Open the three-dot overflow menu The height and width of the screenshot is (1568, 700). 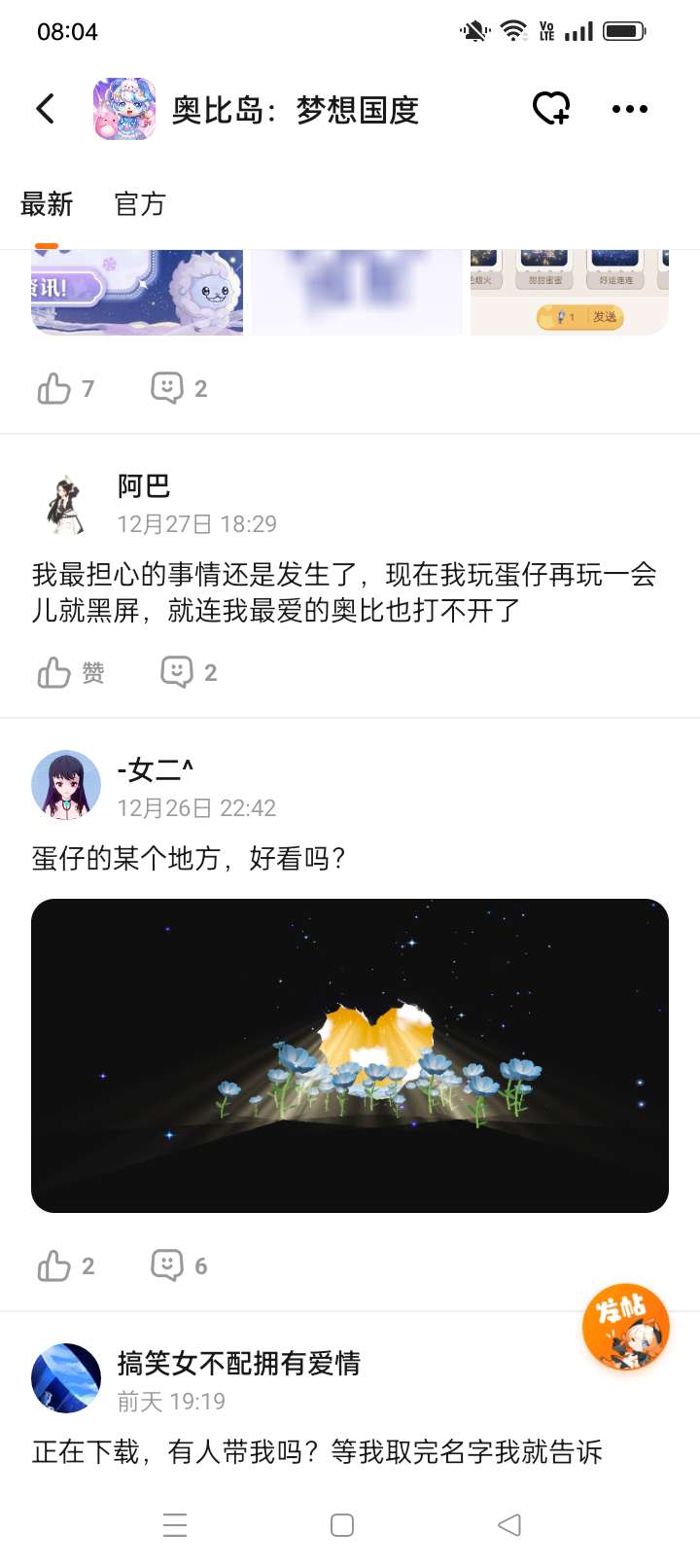coord(630,109)
